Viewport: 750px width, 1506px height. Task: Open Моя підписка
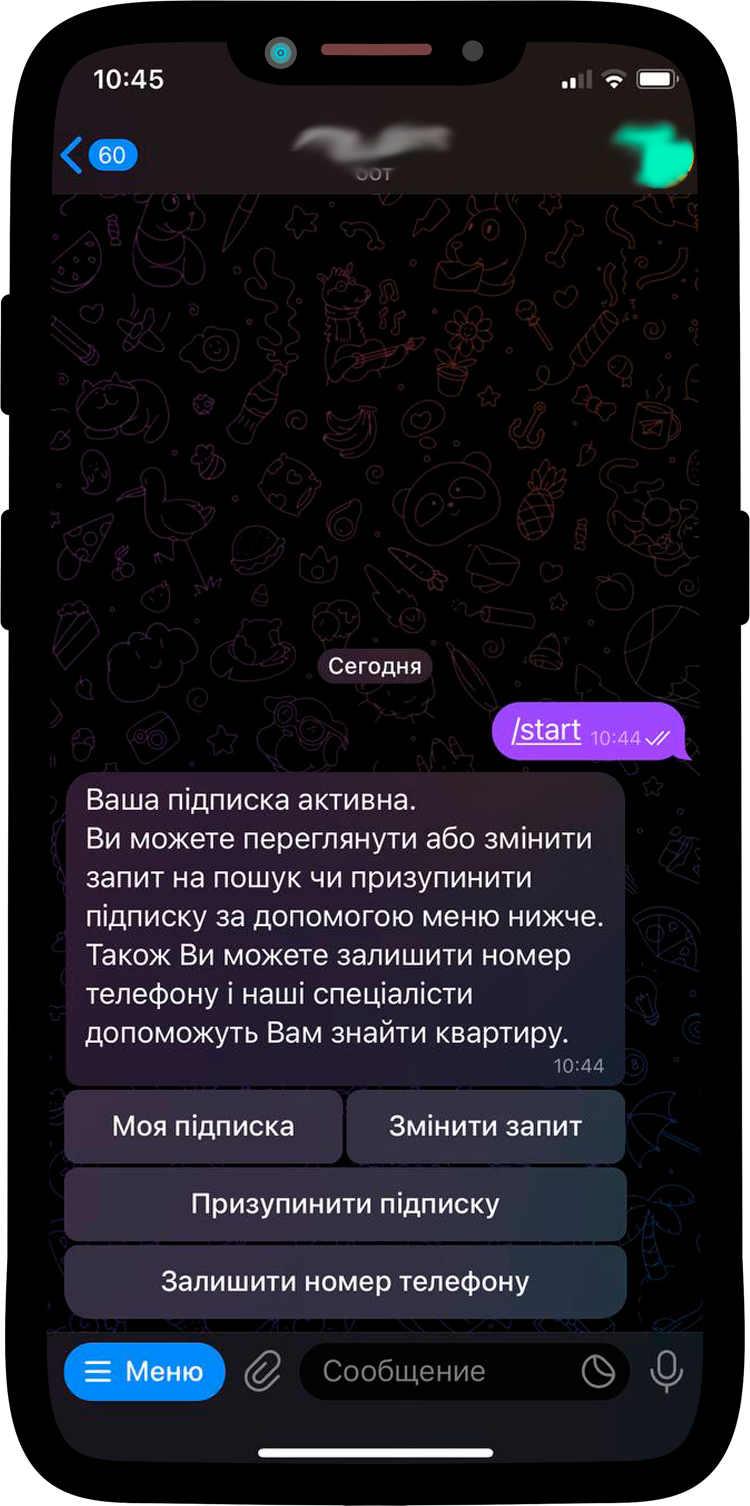203,1126
